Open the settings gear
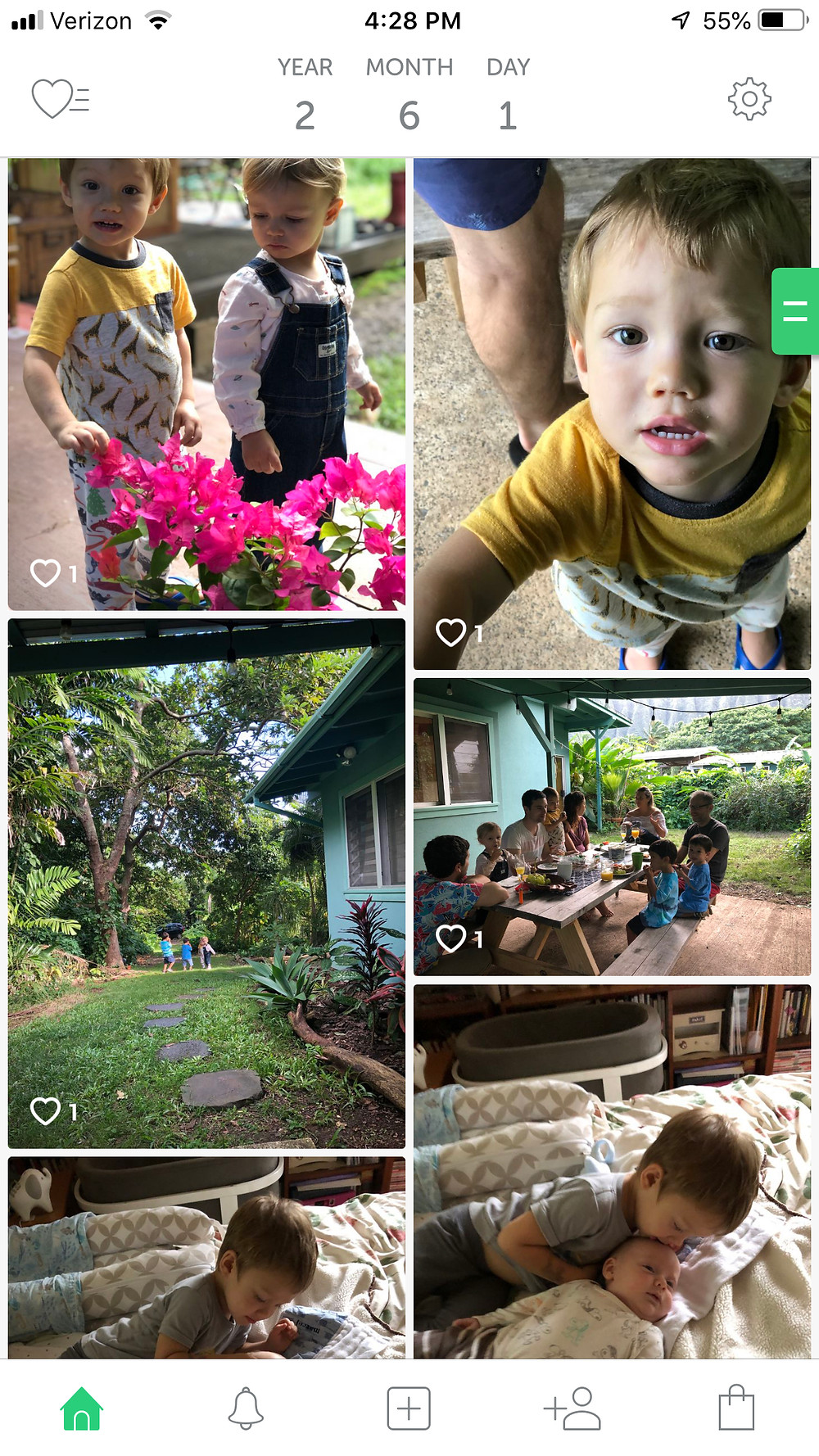Viewport: 819px width, 1456px height. click(749, 99)
